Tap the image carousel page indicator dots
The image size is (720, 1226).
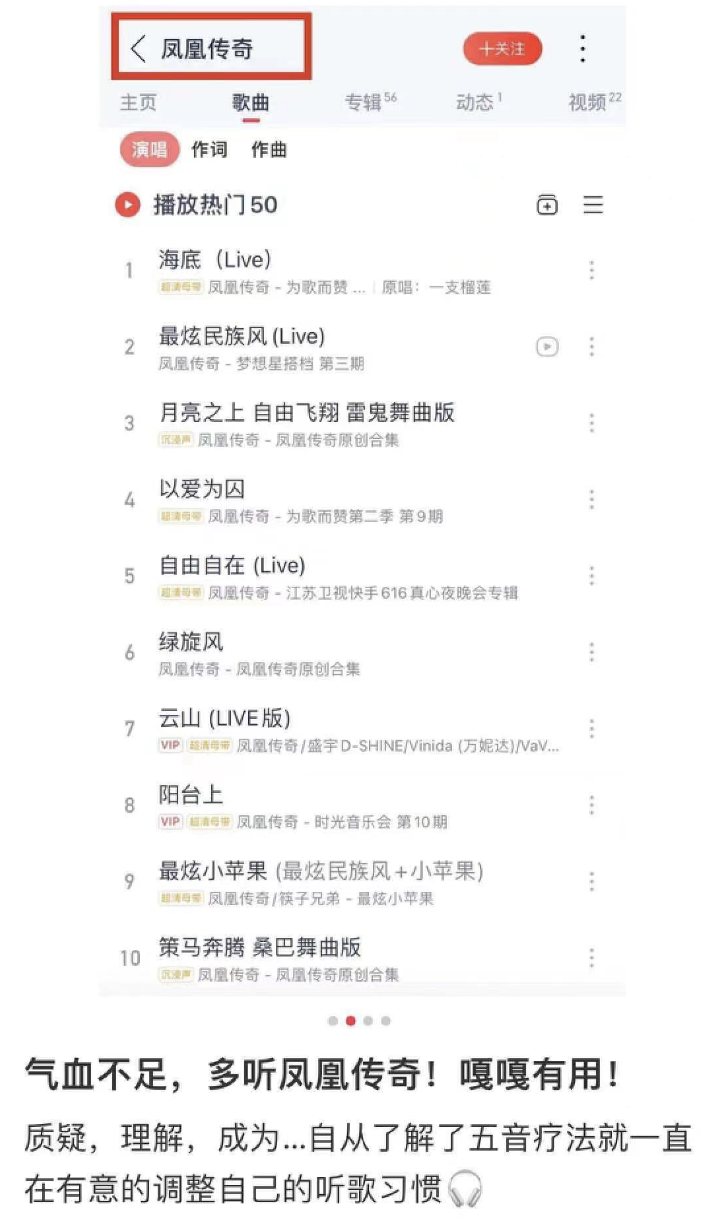[x=359, y=1021]
